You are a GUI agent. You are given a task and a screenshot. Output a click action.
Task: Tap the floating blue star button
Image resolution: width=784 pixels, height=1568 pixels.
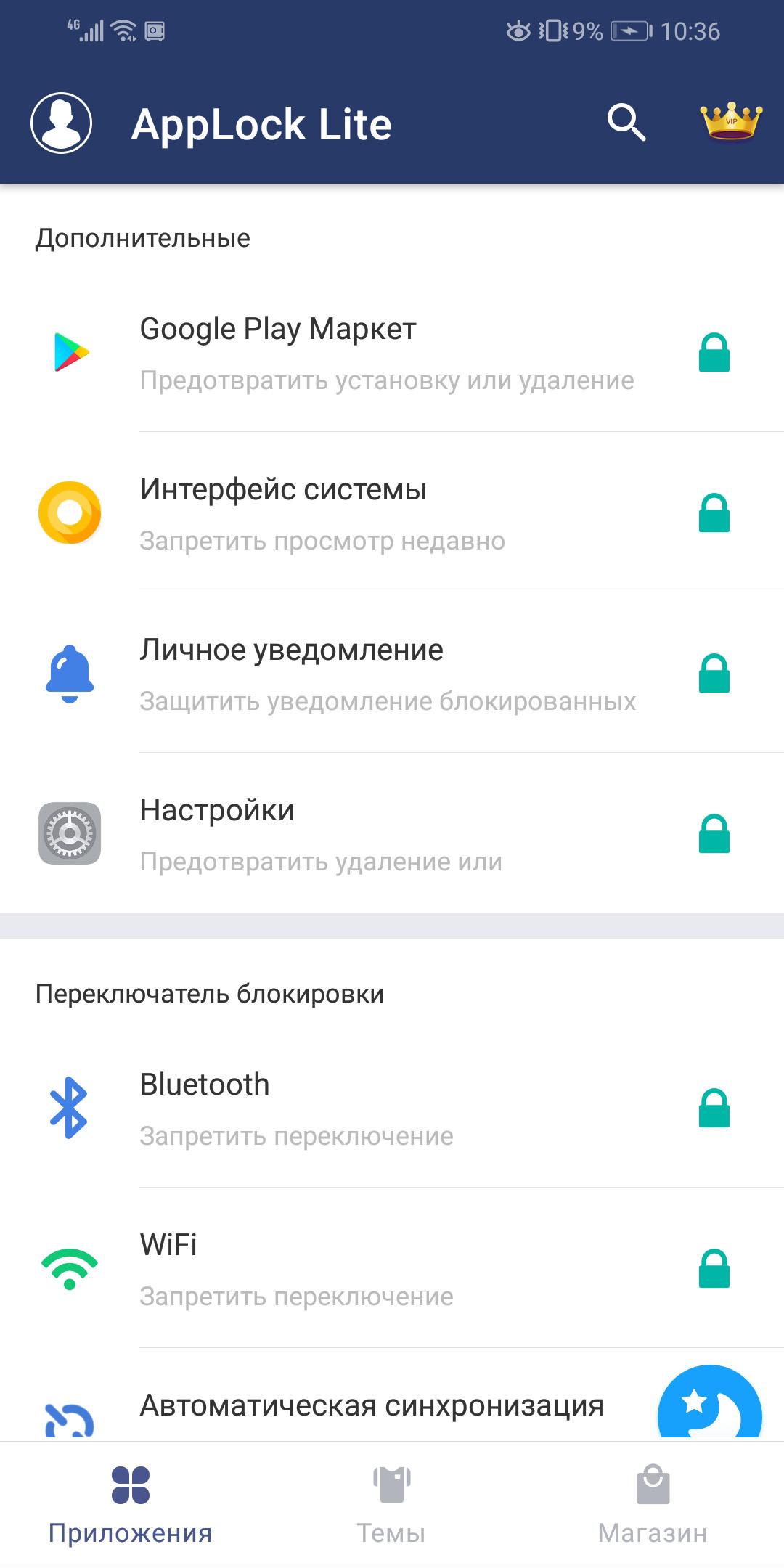(x=709, y=1404)
